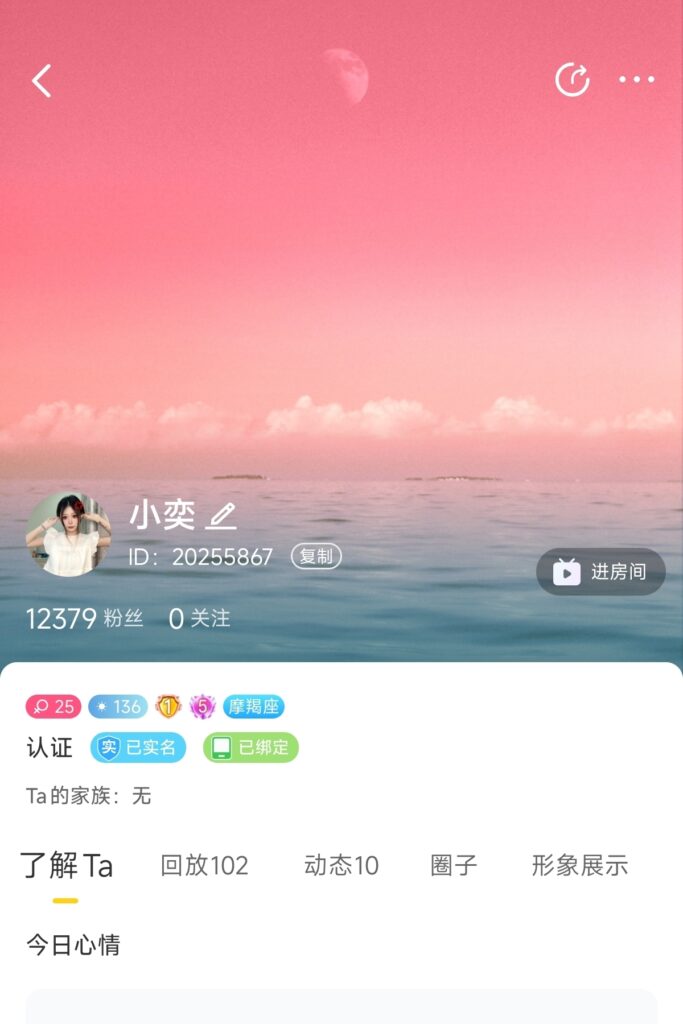Show the 形象展示 tab
Screen dimensions: 683x1024
coord(579,866)
